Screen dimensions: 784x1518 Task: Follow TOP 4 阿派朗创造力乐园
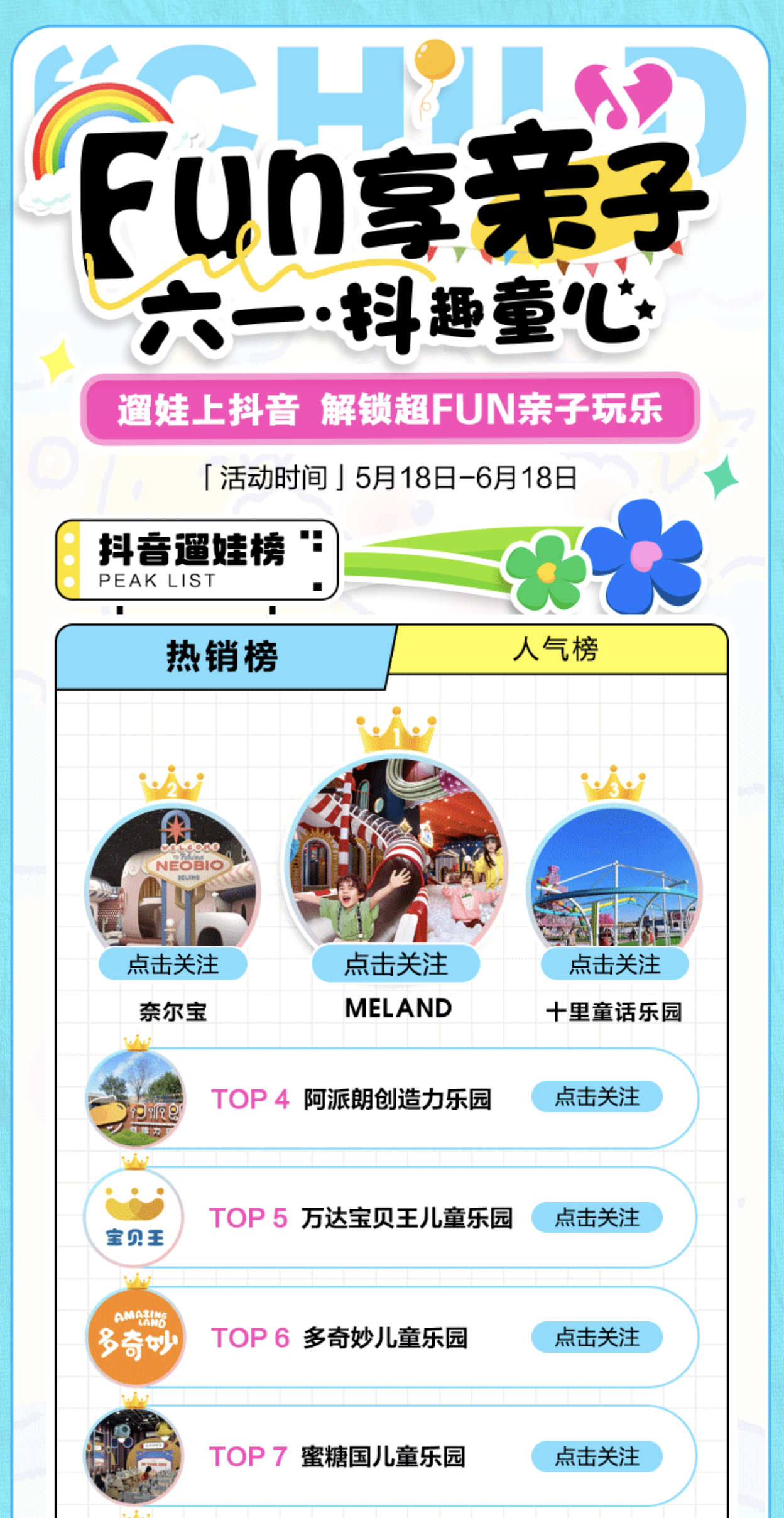(x=597, y=1097)
